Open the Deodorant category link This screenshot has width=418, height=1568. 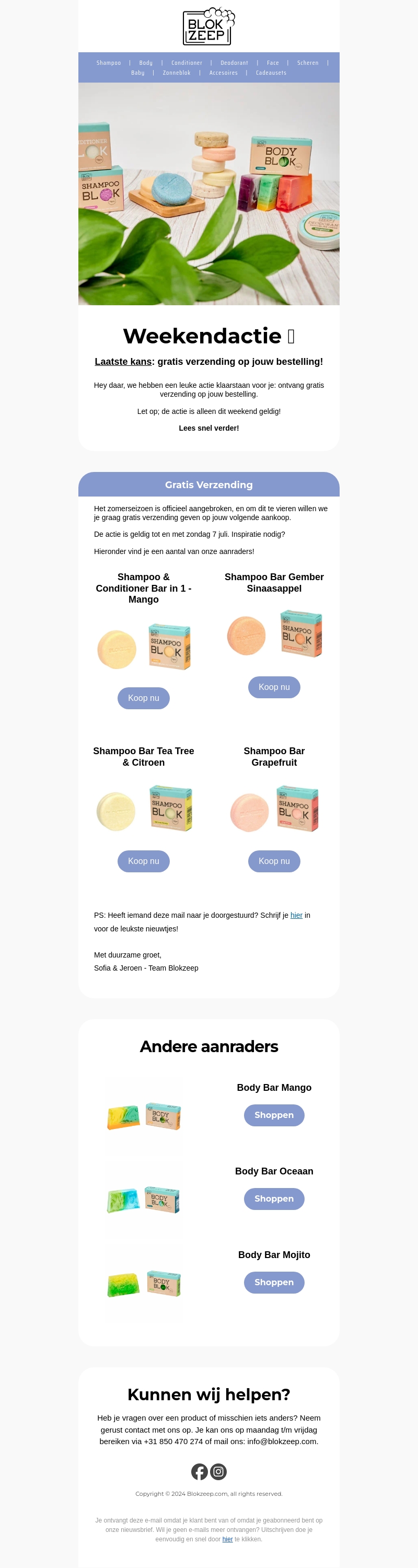click(234, 63)
